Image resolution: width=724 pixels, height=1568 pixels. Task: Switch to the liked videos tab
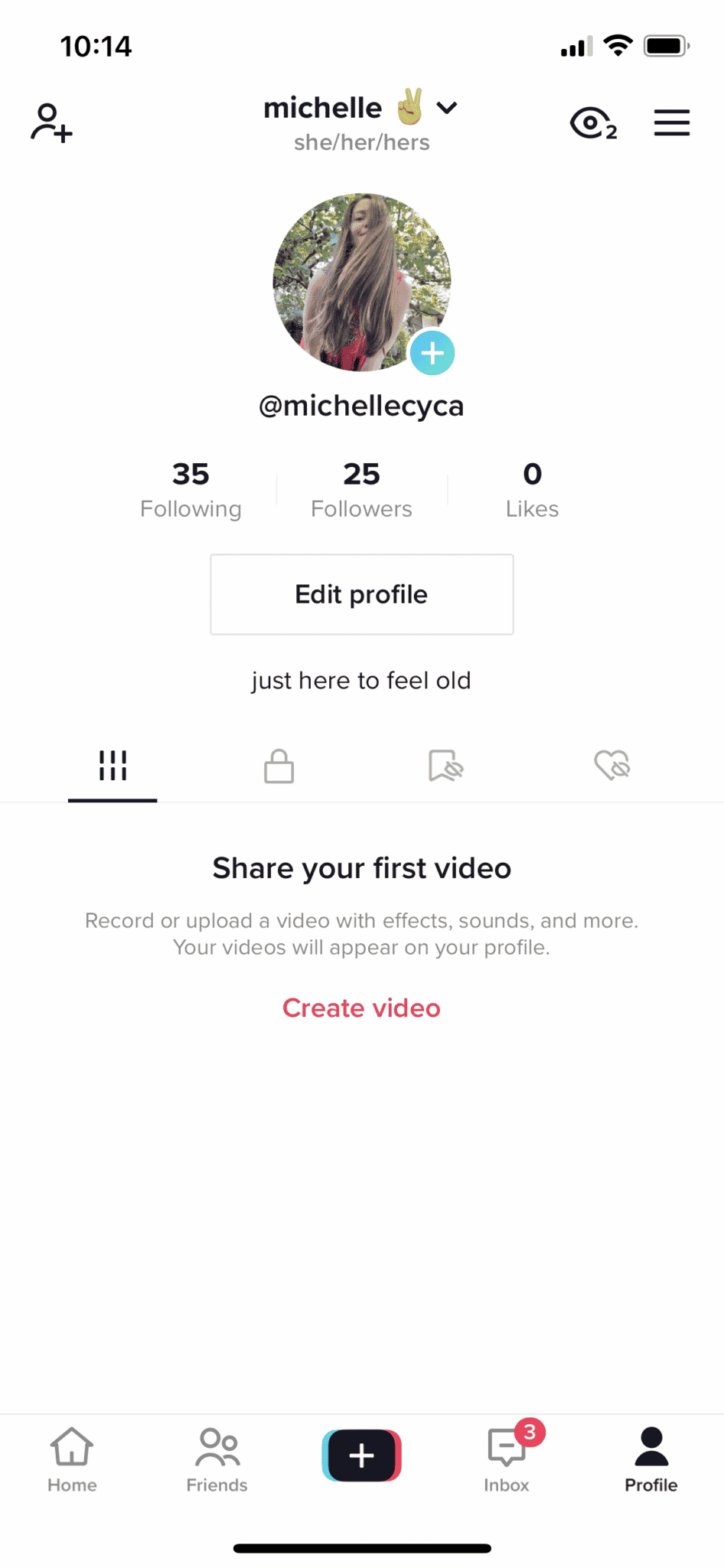coord(611,765)
